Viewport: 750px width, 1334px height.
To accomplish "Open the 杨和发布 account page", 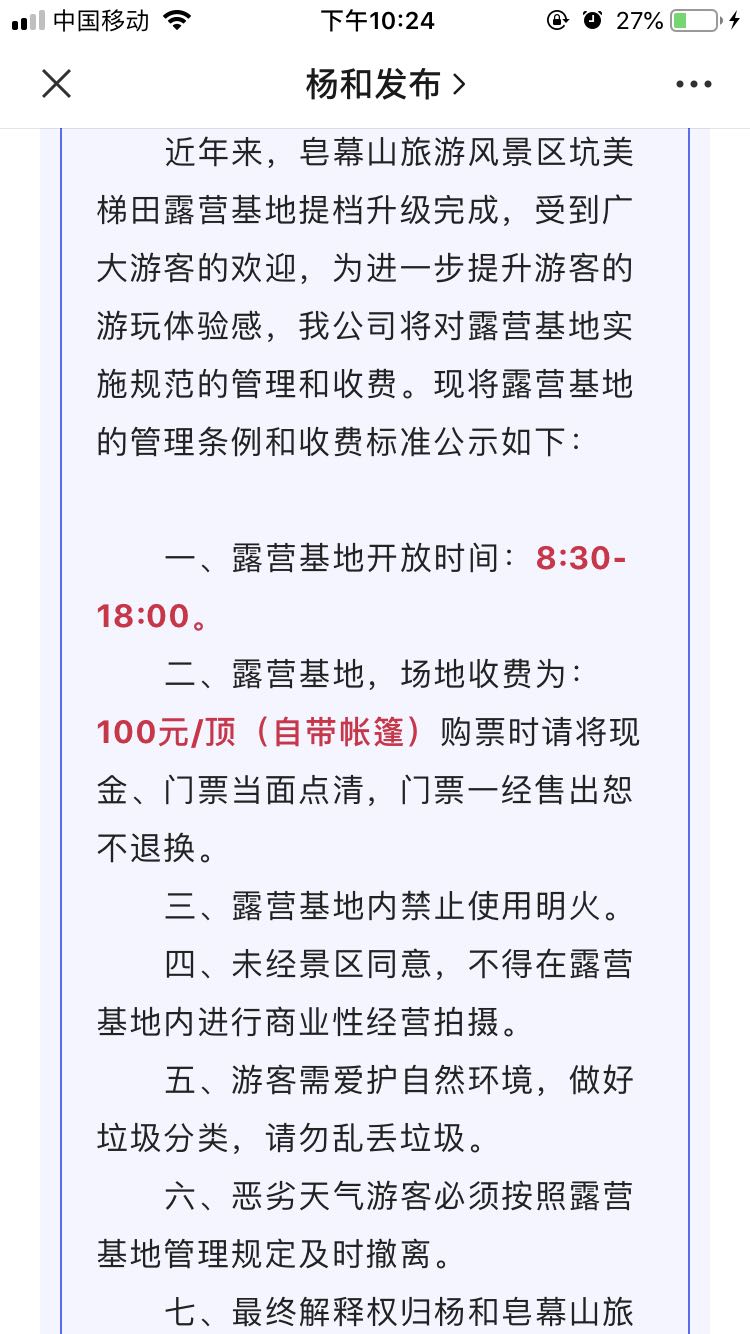I will pos(386,85).
